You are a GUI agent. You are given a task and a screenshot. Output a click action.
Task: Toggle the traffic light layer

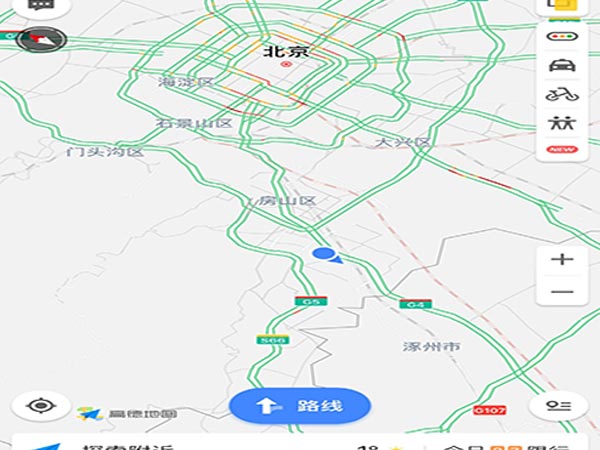563,37
